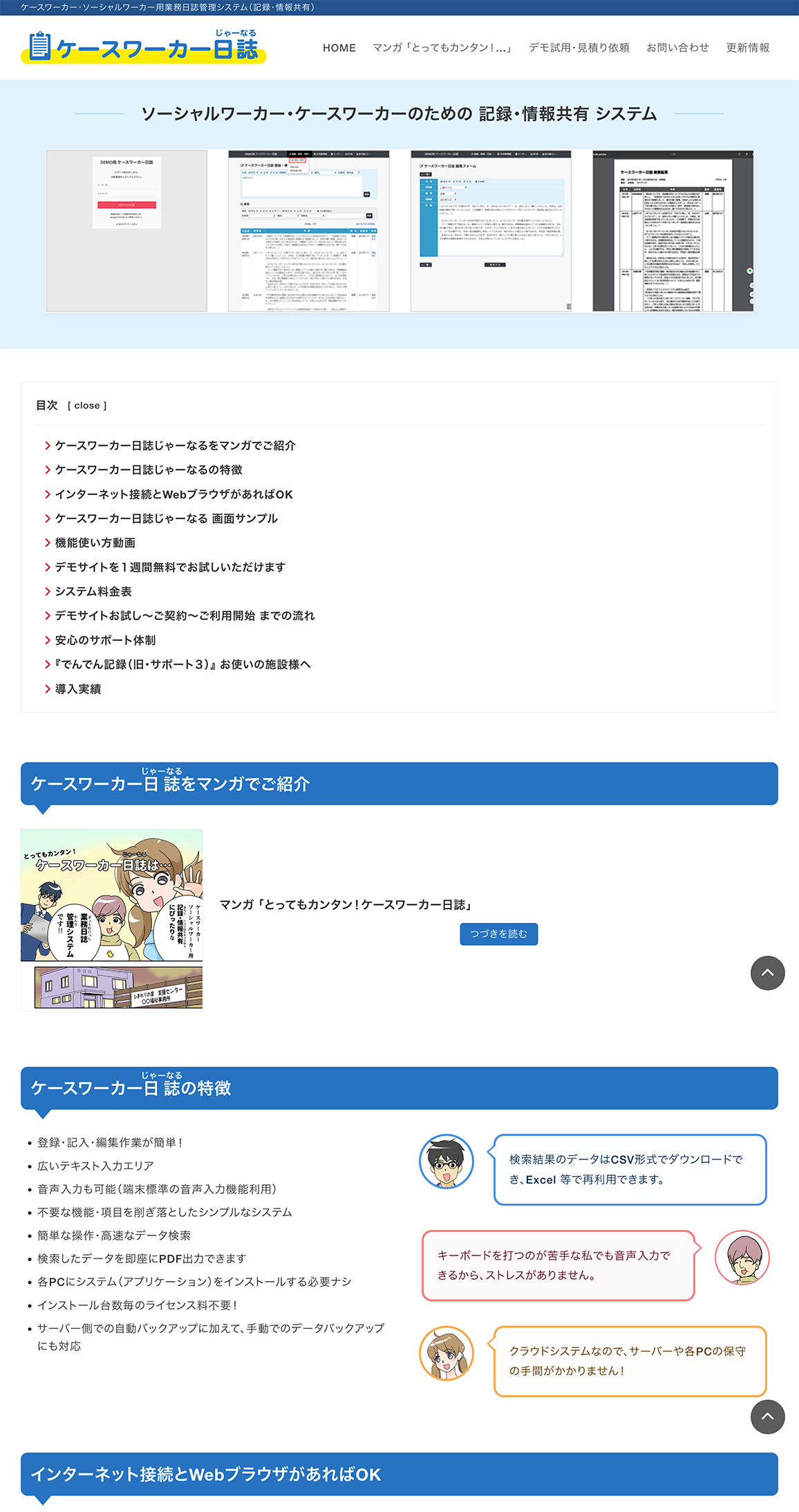Tap the ケースワーカー日誌 site logo
The image size is (799, 1512).
pos(144,47)
